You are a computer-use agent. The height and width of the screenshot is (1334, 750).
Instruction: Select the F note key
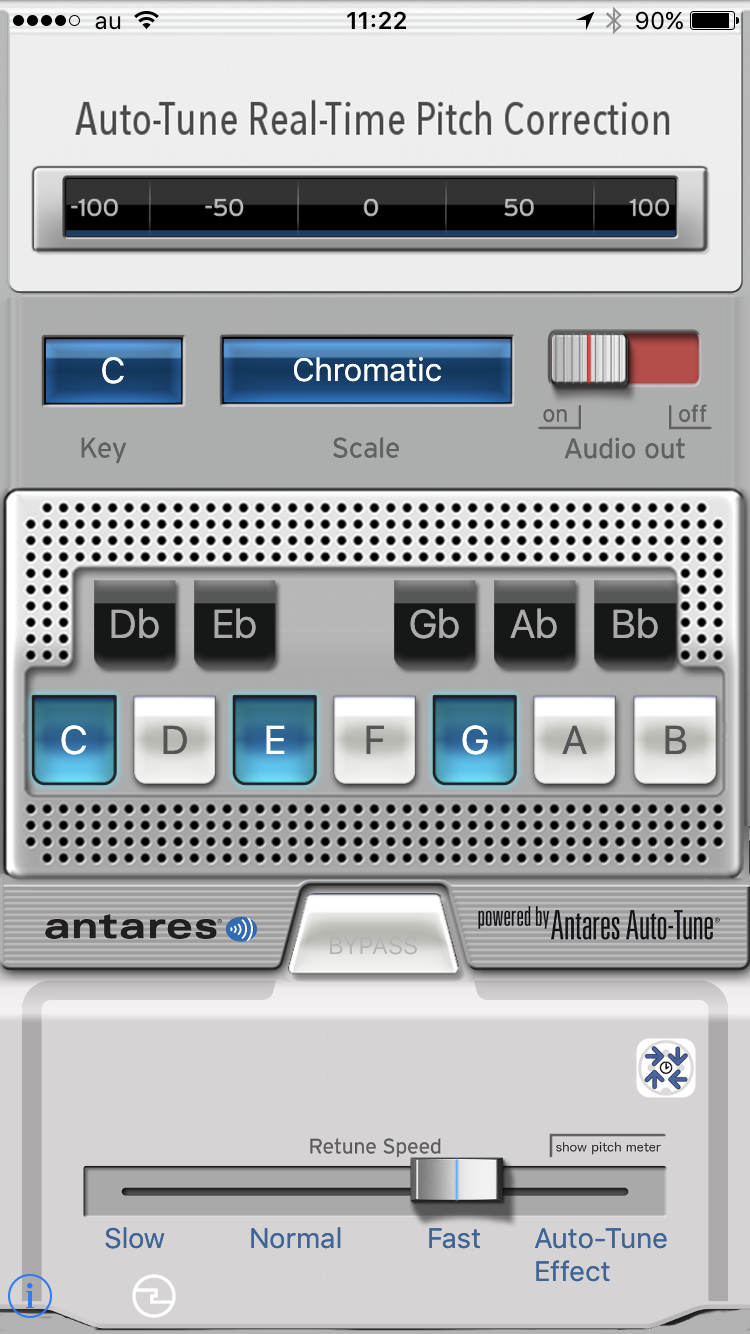tap(375, 740)
